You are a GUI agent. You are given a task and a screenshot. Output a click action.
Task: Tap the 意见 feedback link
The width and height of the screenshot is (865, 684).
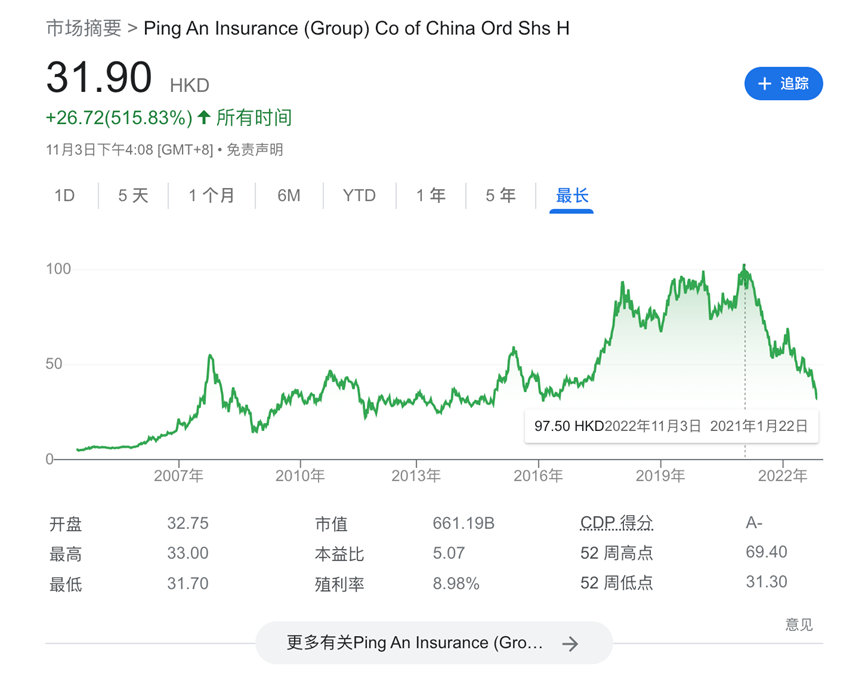pyautogui.click(x=798, y=625)
